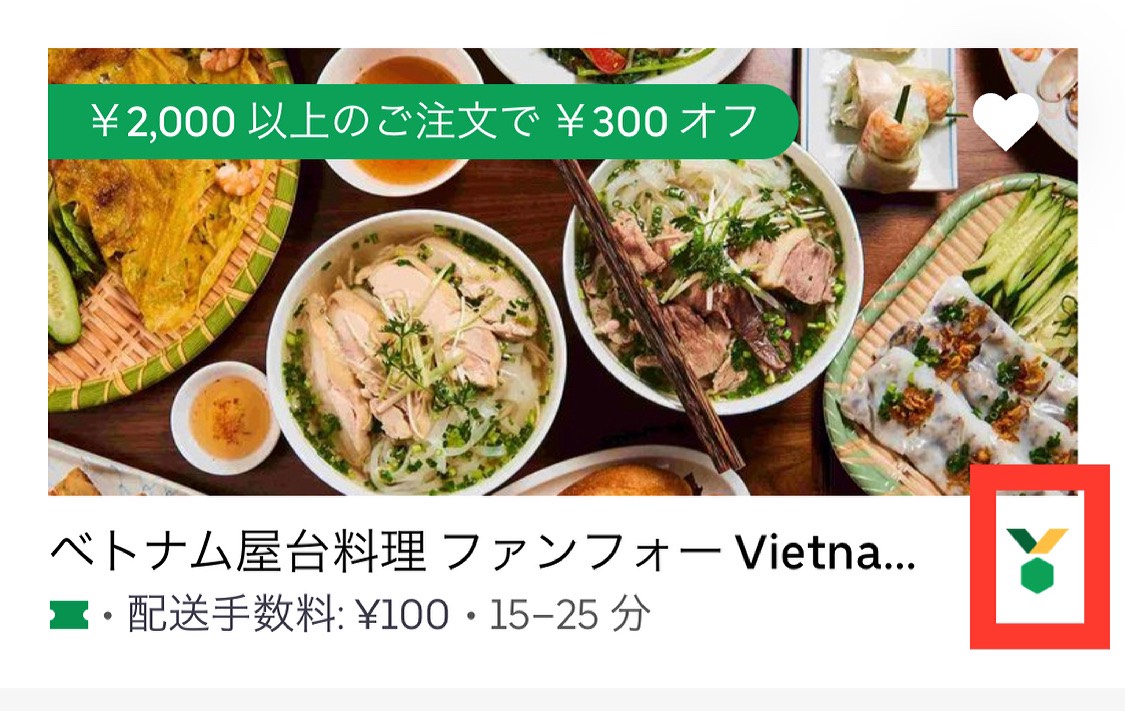Favorite the restaurant with the heart icon

point(1005,123)
